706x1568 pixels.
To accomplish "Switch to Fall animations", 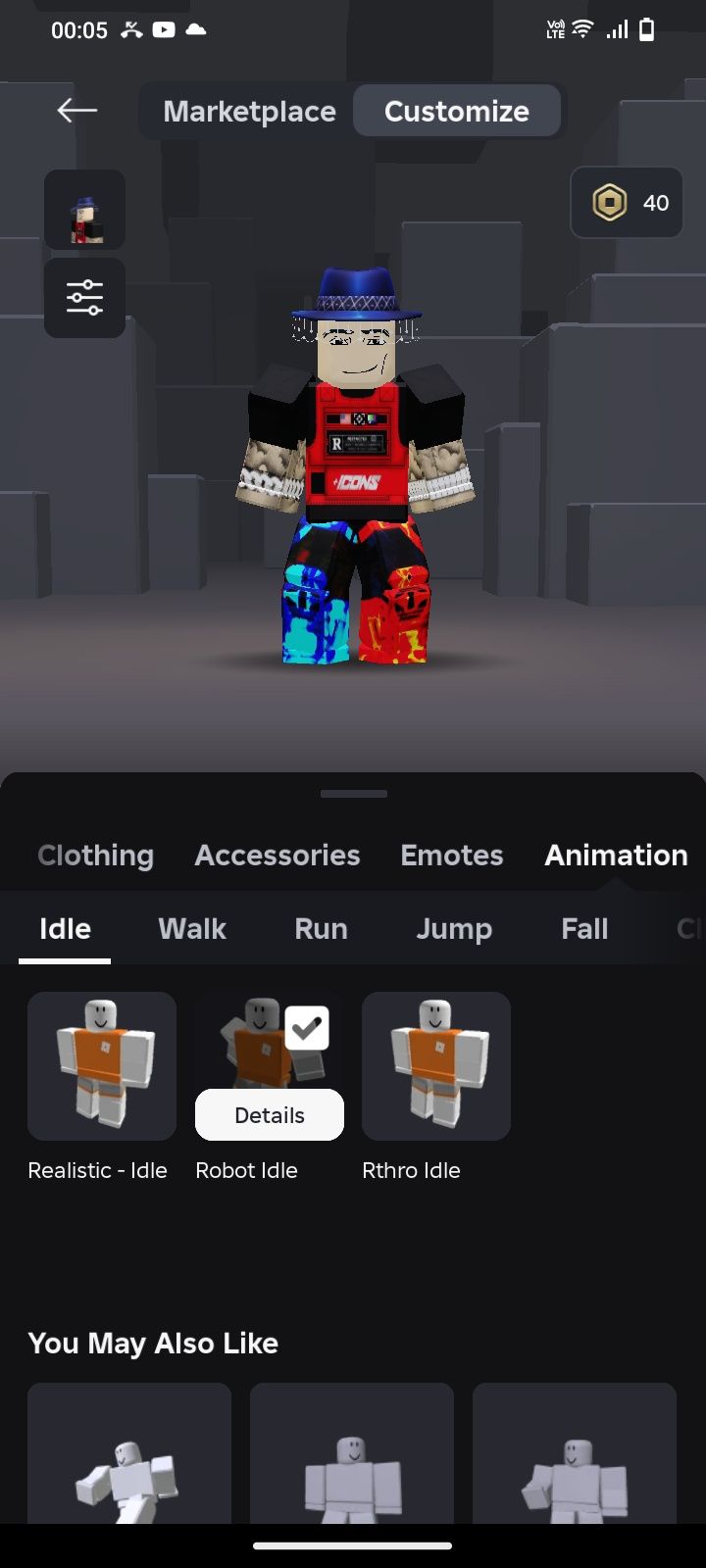I will [584, 928].
